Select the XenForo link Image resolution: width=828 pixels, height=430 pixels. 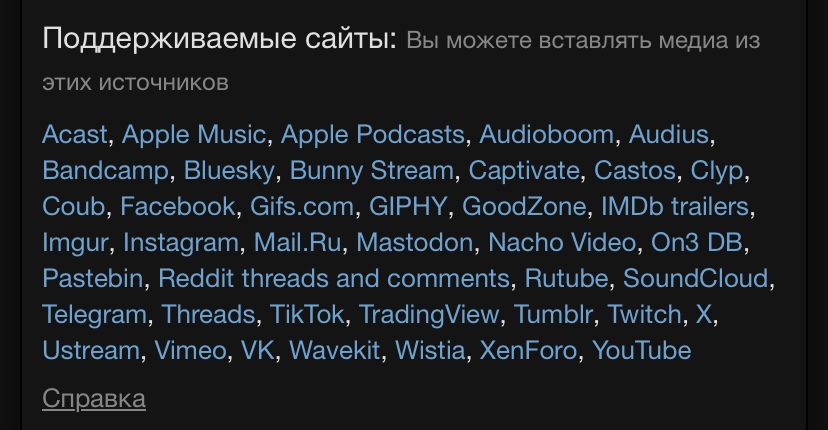click(528, 350)
